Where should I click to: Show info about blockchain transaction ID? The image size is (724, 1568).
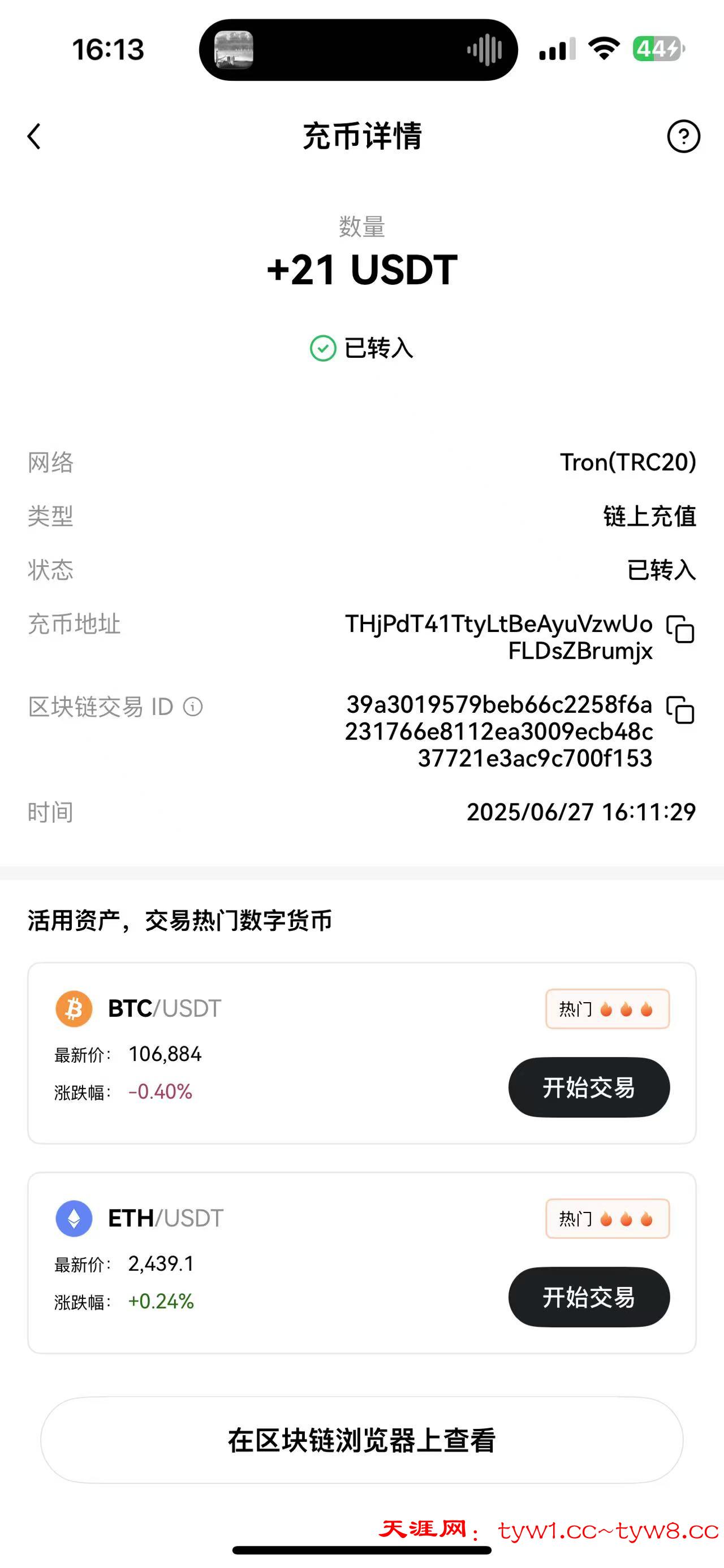193,707
